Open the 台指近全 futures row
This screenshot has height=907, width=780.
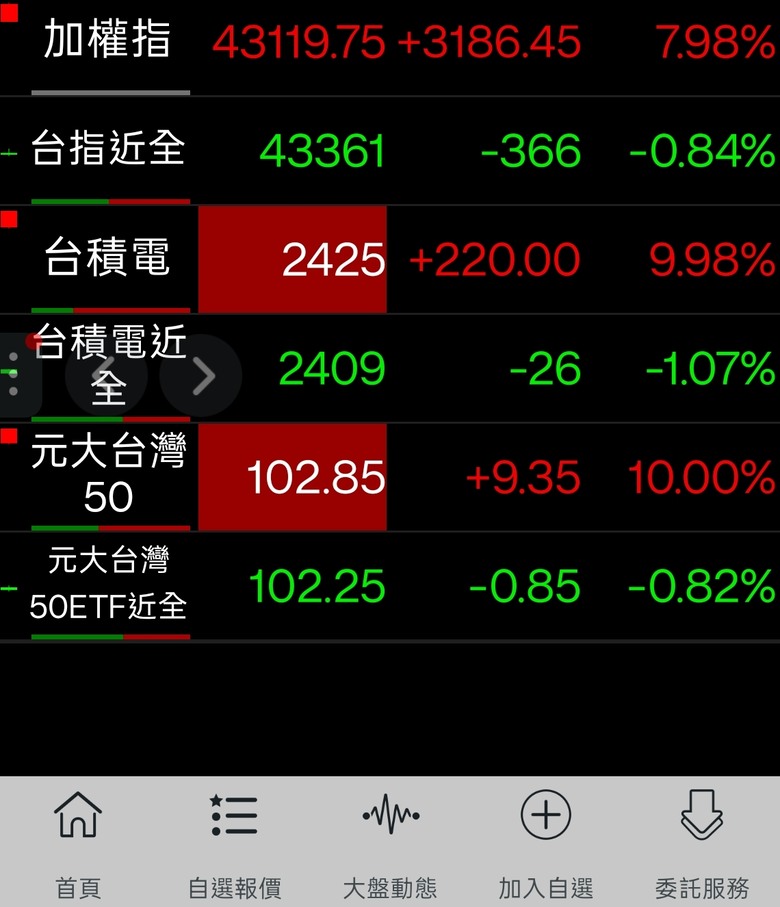point(390,150)
